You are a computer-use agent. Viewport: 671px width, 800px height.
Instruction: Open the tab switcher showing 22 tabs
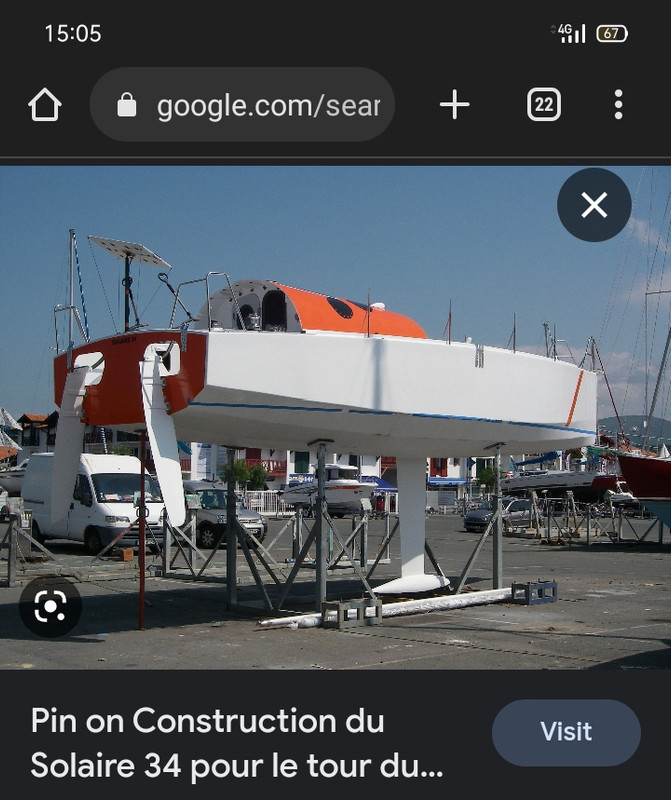544,104
